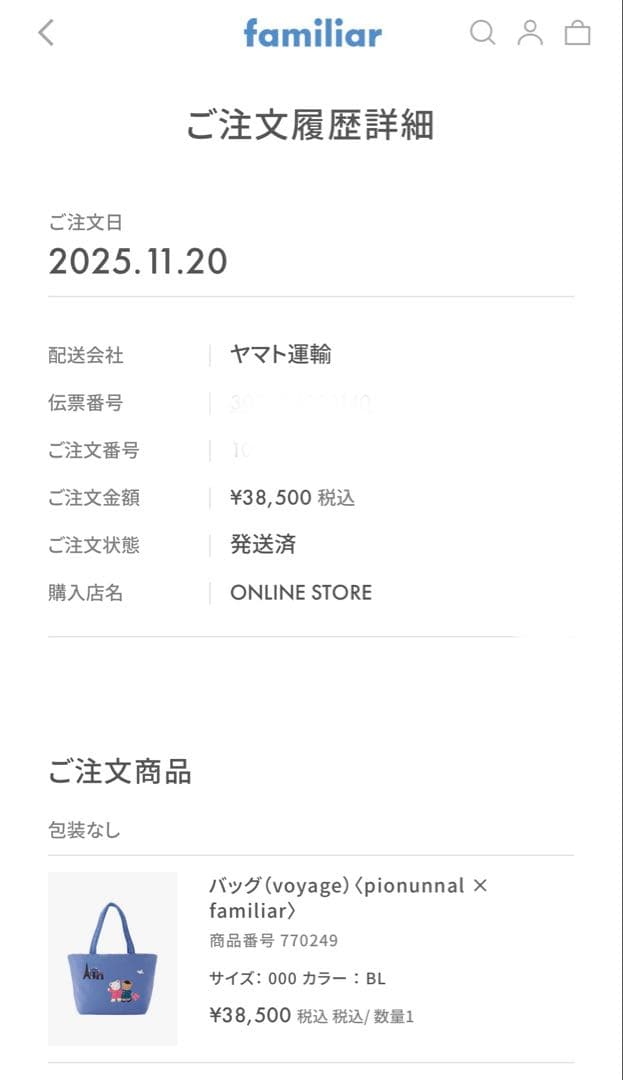Open the voyage bag product image
623x1080 pixels.
click(113, 958)
